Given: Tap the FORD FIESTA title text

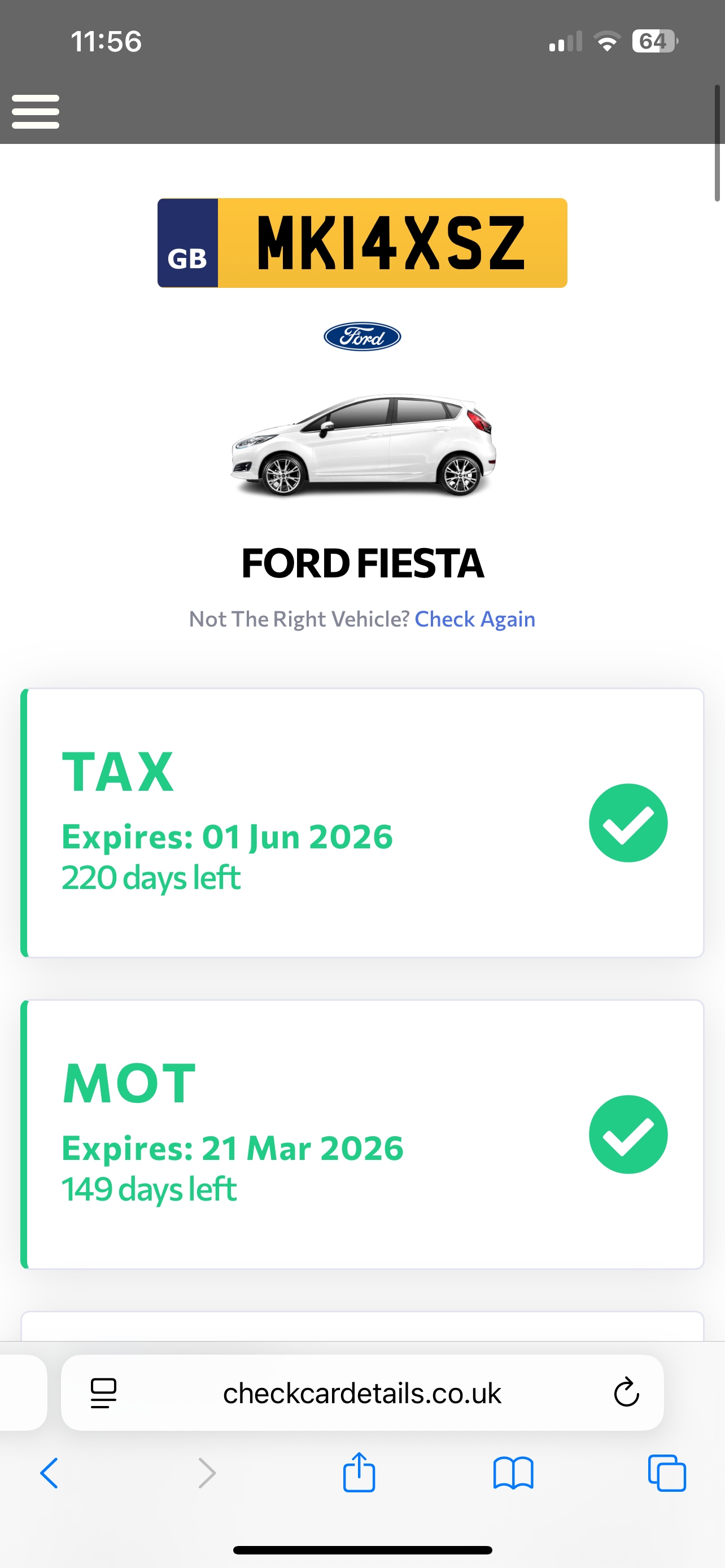Looking at the screenshot, I should pos(362,564).
